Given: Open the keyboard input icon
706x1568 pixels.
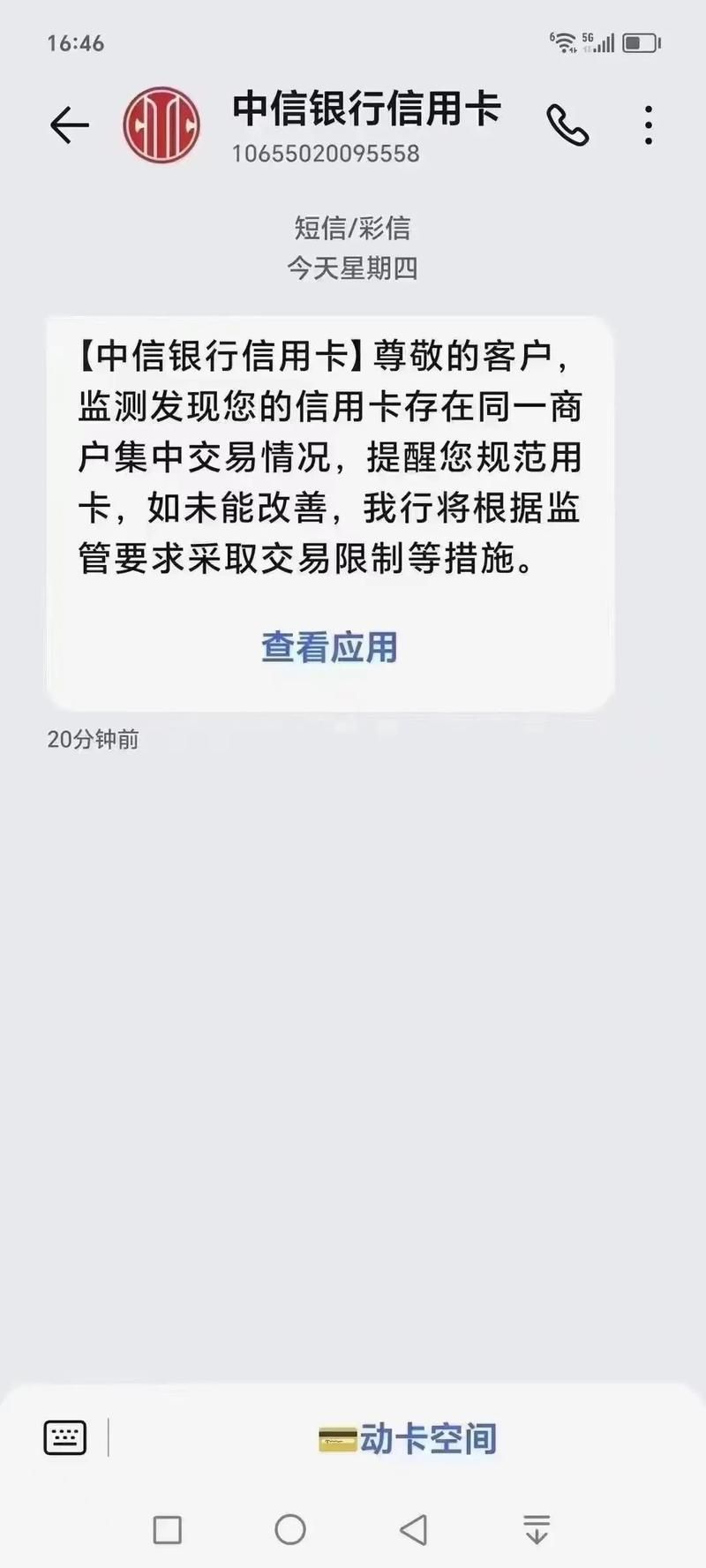Looking at the screenshot, I should (x=65, y=1436).
